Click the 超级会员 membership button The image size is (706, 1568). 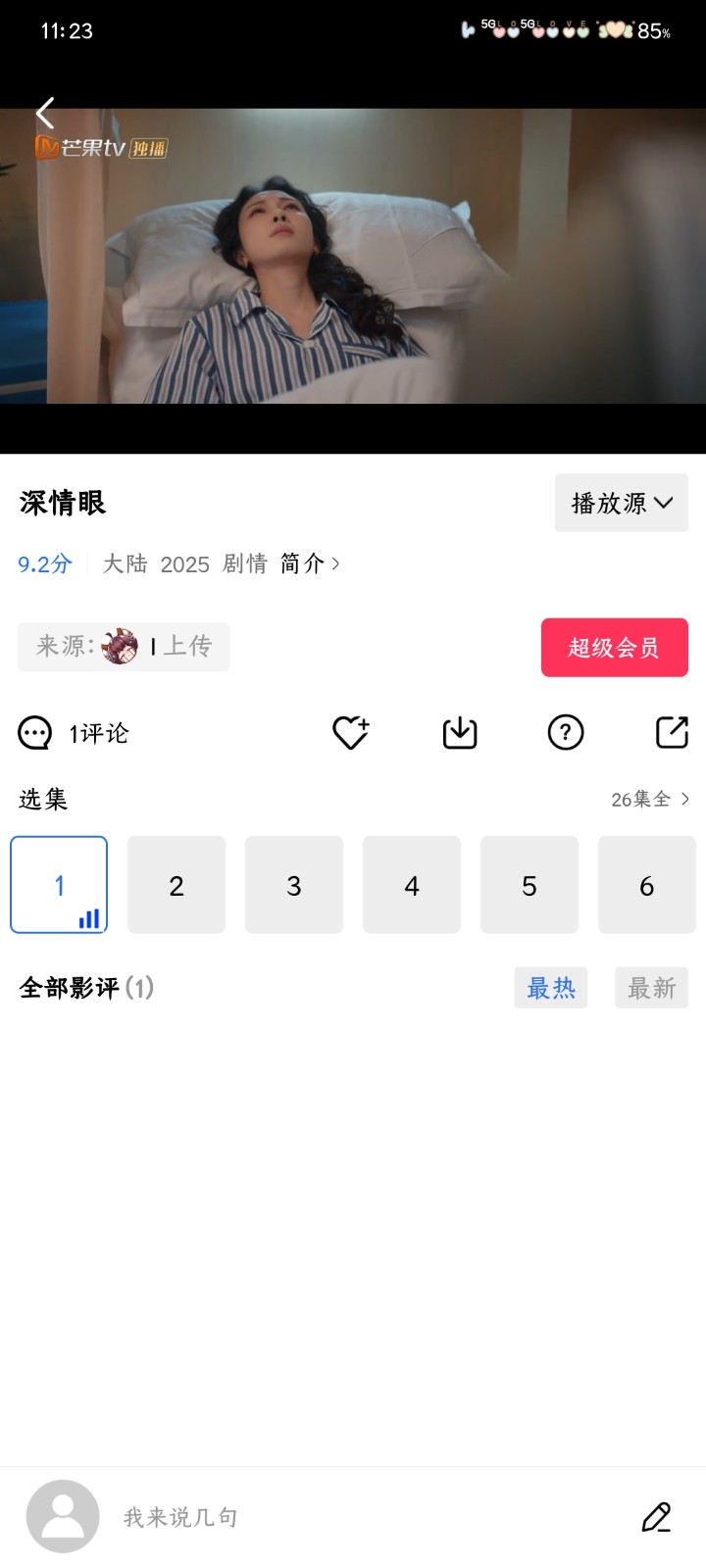(615, 647)
